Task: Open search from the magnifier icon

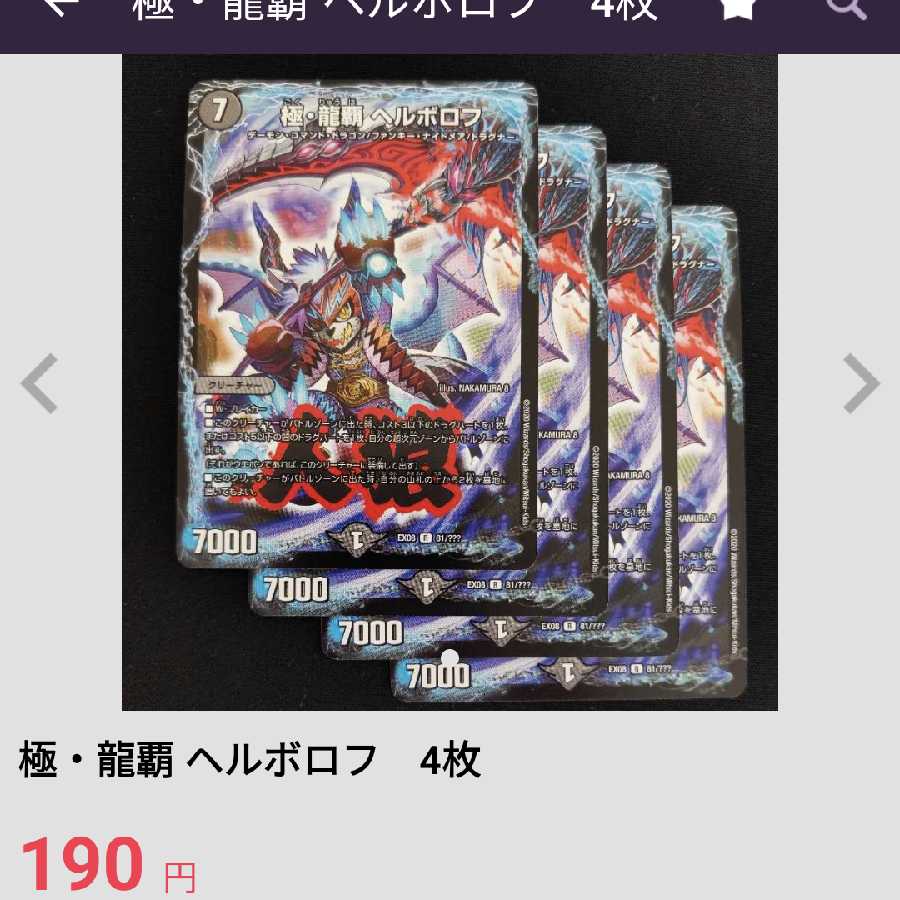Action: tap(845, 8)
